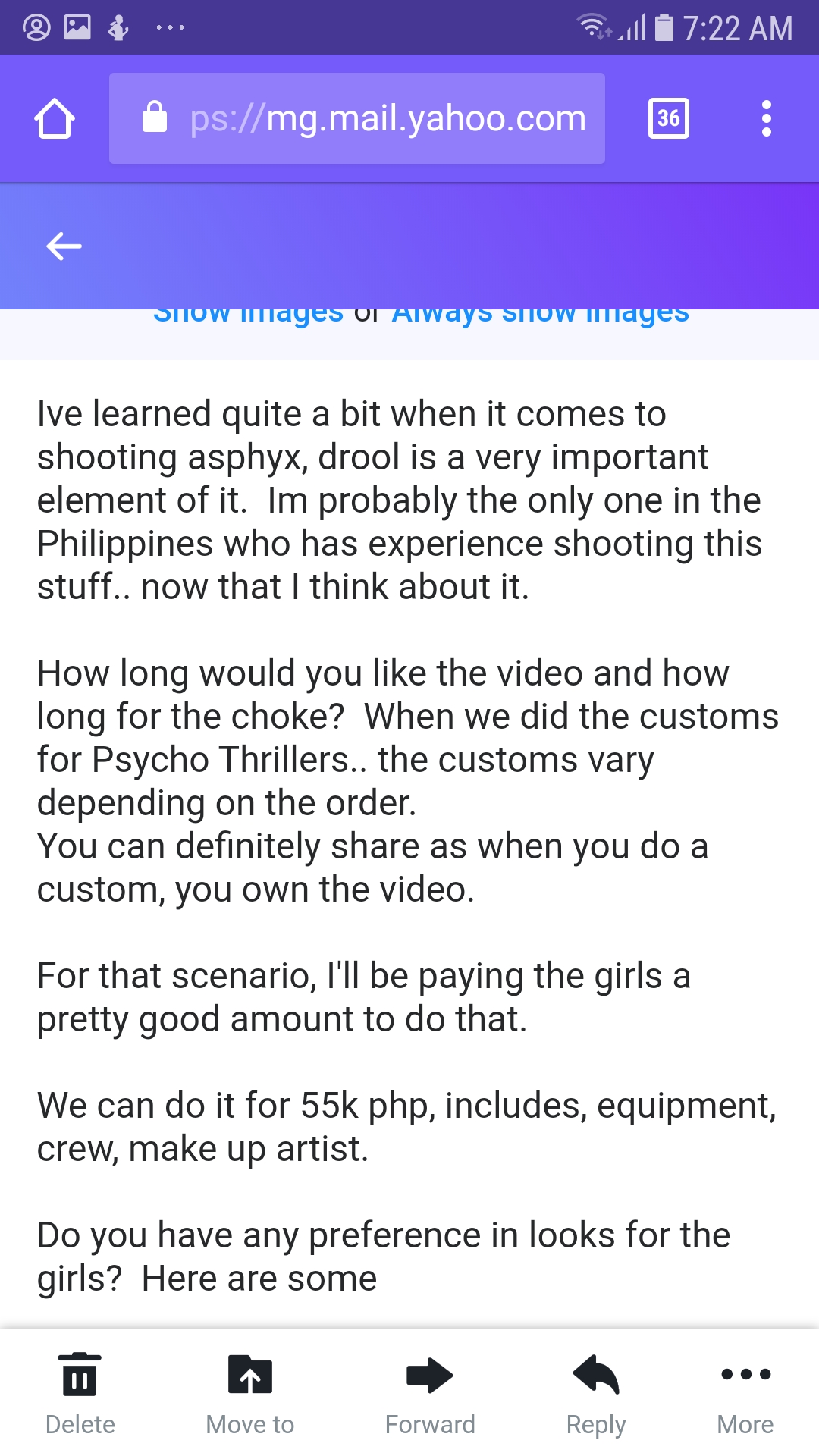
Task: Open the browser three-dot overflow menu
Action: pos(766,119)
